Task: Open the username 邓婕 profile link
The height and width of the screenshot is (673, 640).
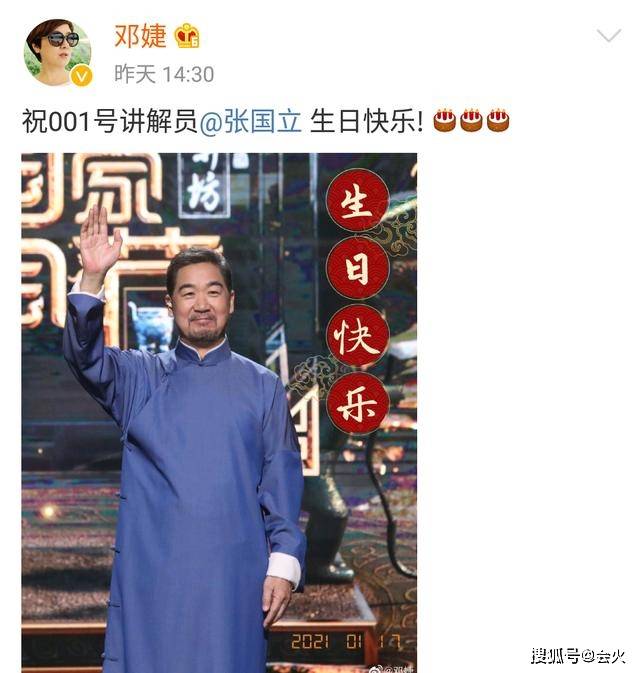Action: [139, 36]
